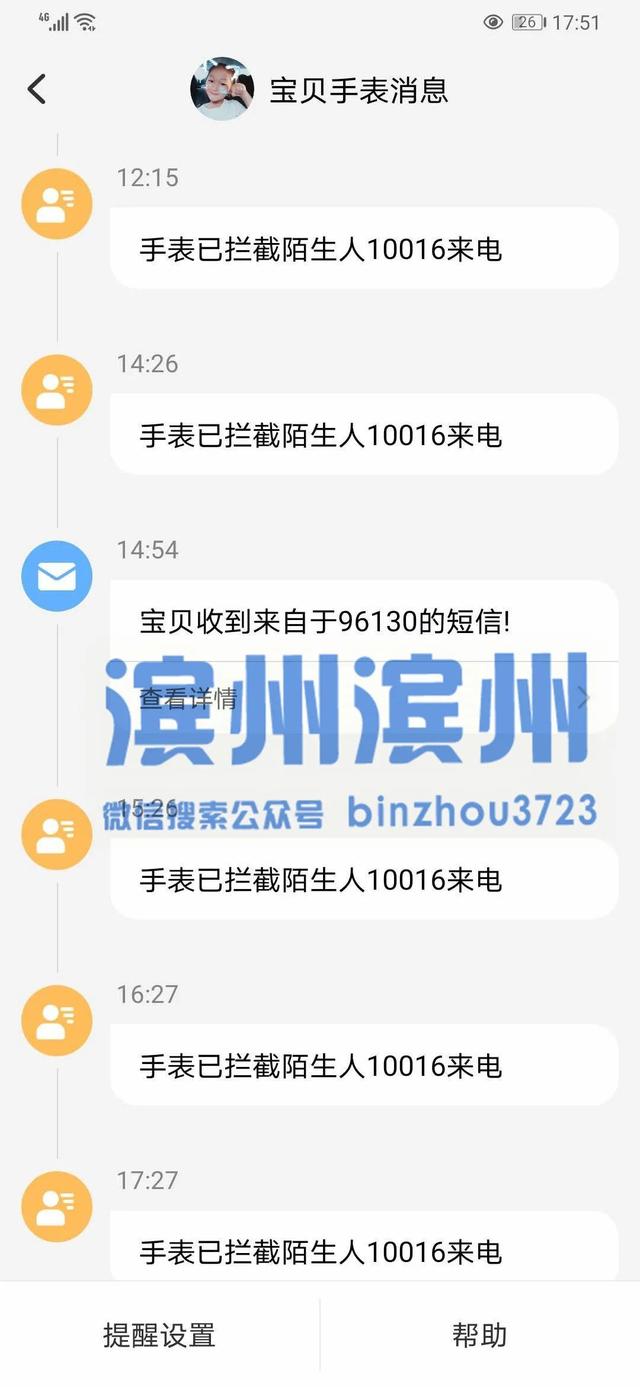Go back using the top-left arrow
The height and width of the screenshot is (1387, 640).
click(x=37, y=90)
